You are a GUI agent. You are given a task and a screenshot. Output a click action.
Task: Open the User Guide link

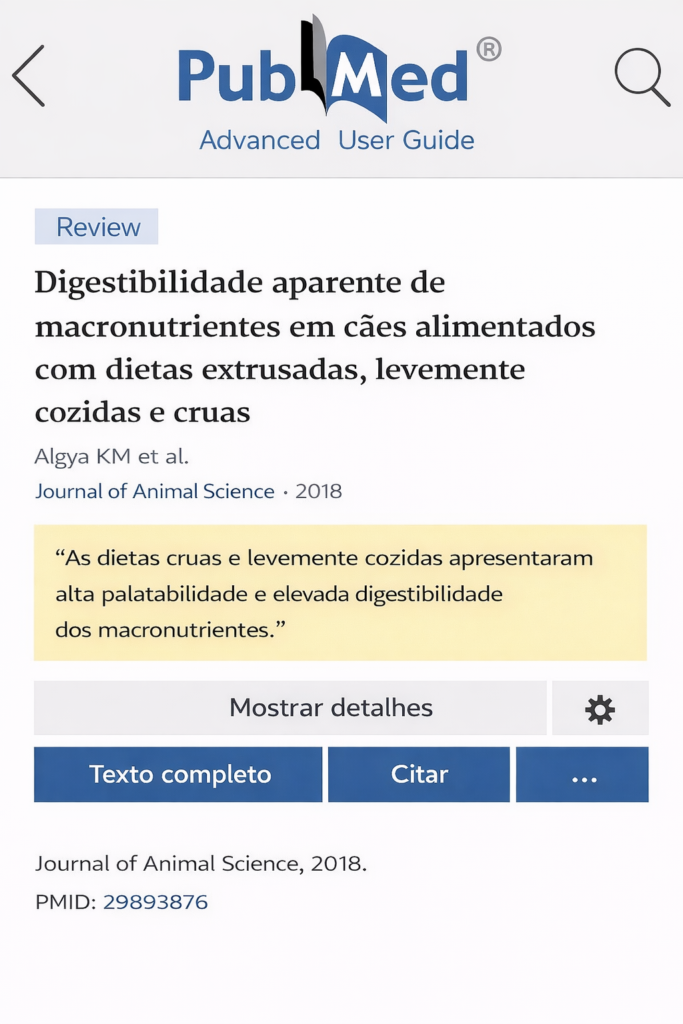click(406, 140)
